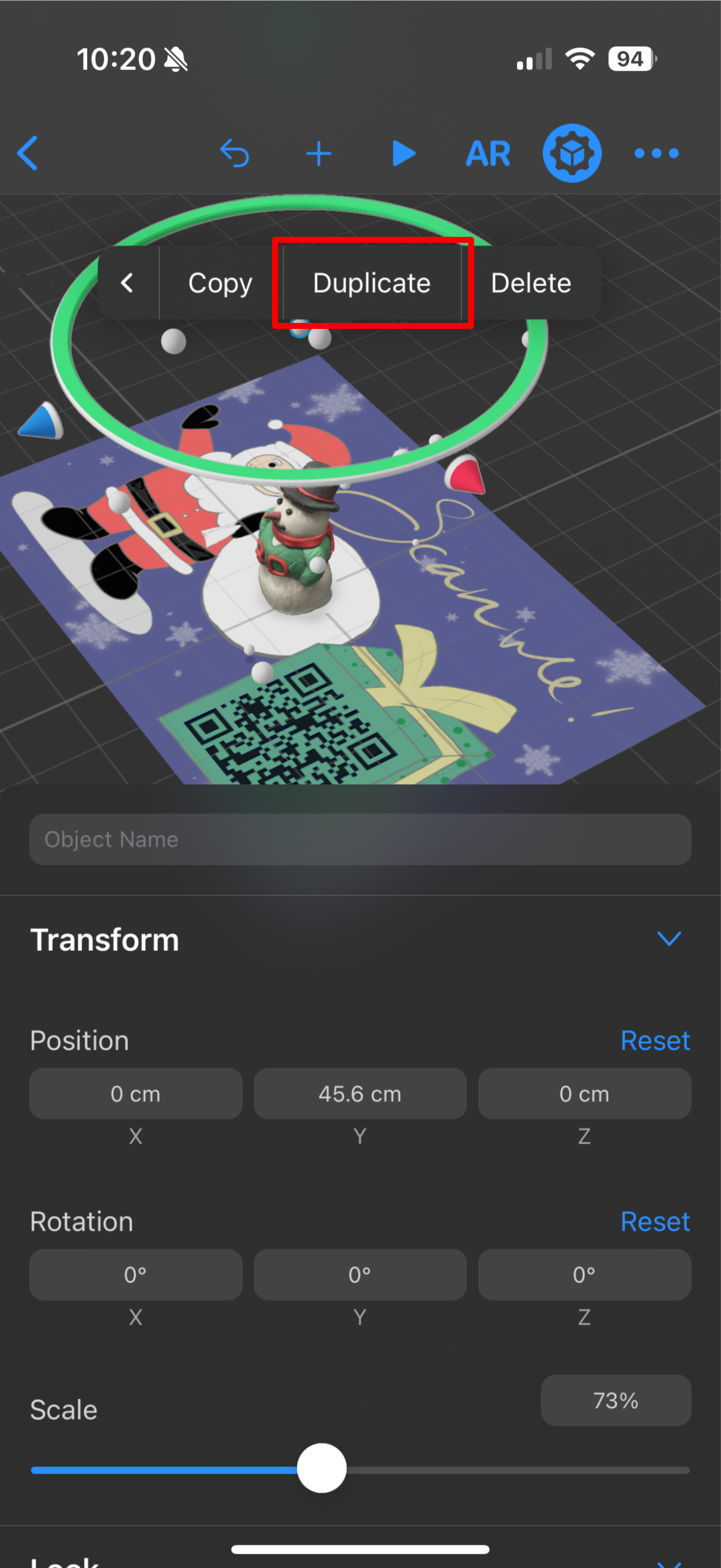Undo the last action
The image size is (721, 1568).
235,152
